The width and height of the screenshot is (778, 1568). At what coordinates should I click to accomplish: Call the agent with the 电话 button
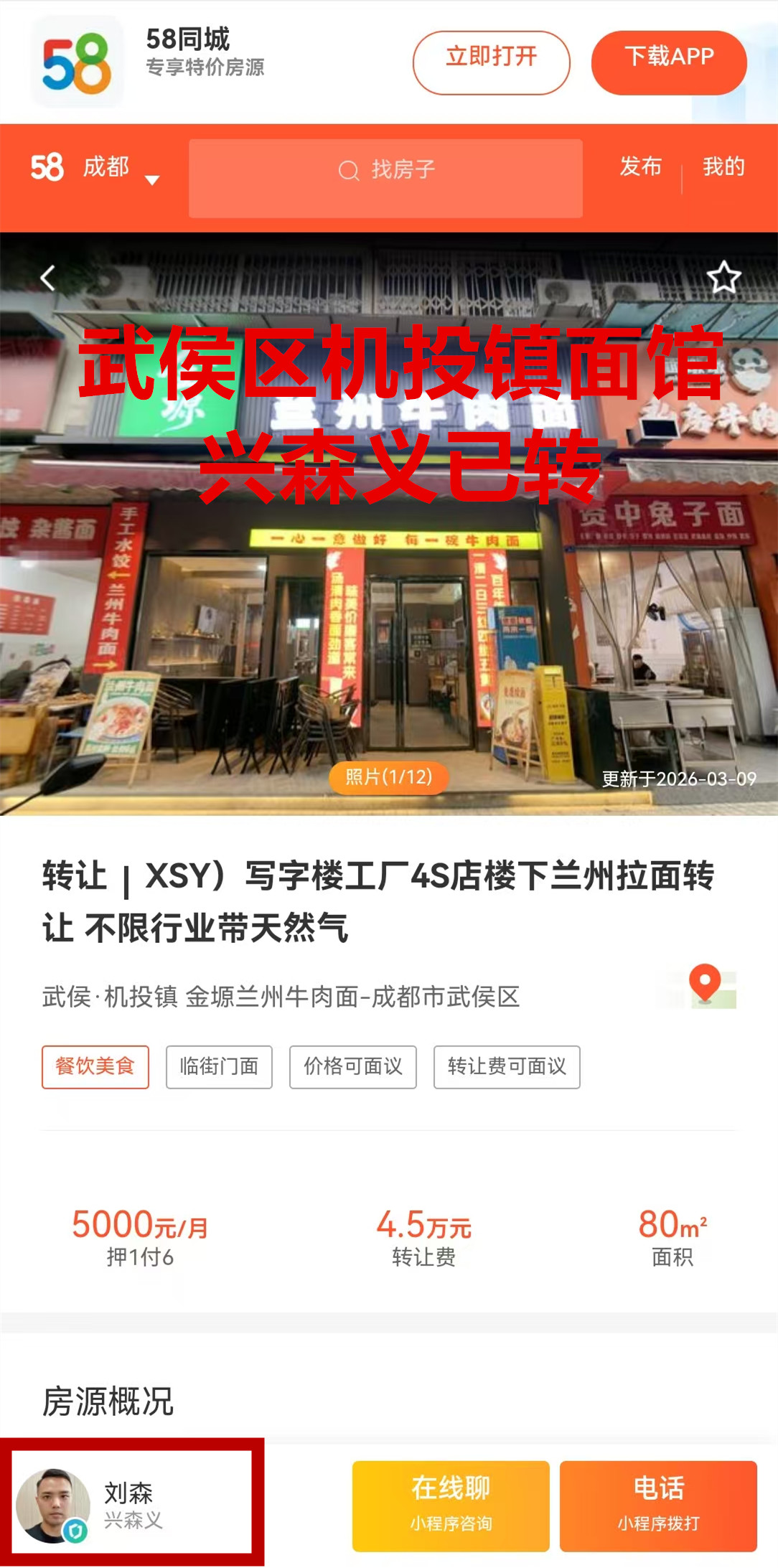[657, 1505]
